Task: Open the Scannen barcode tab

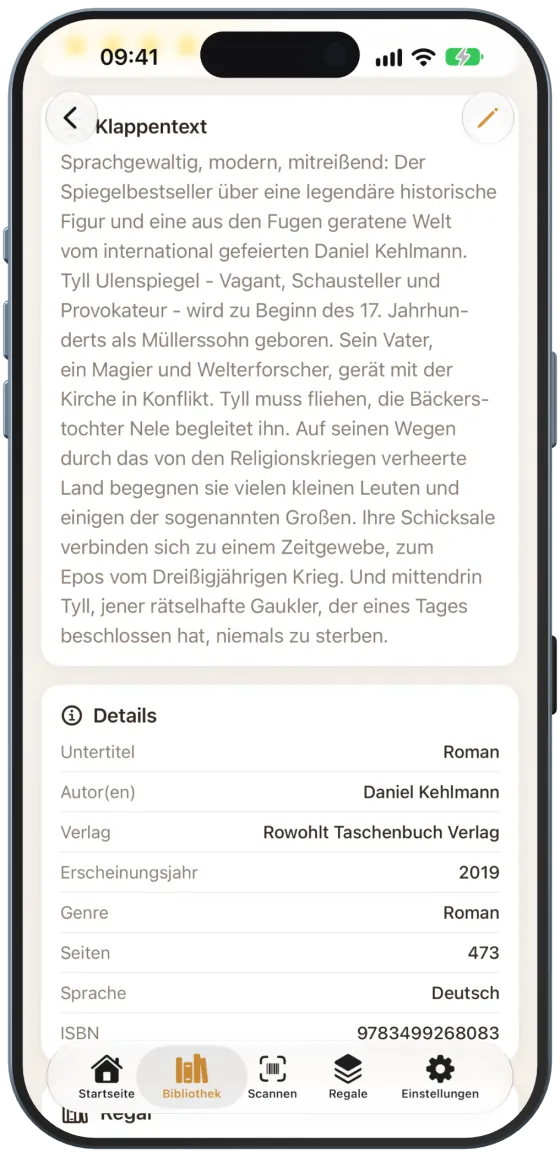Action: [272, 1077]
